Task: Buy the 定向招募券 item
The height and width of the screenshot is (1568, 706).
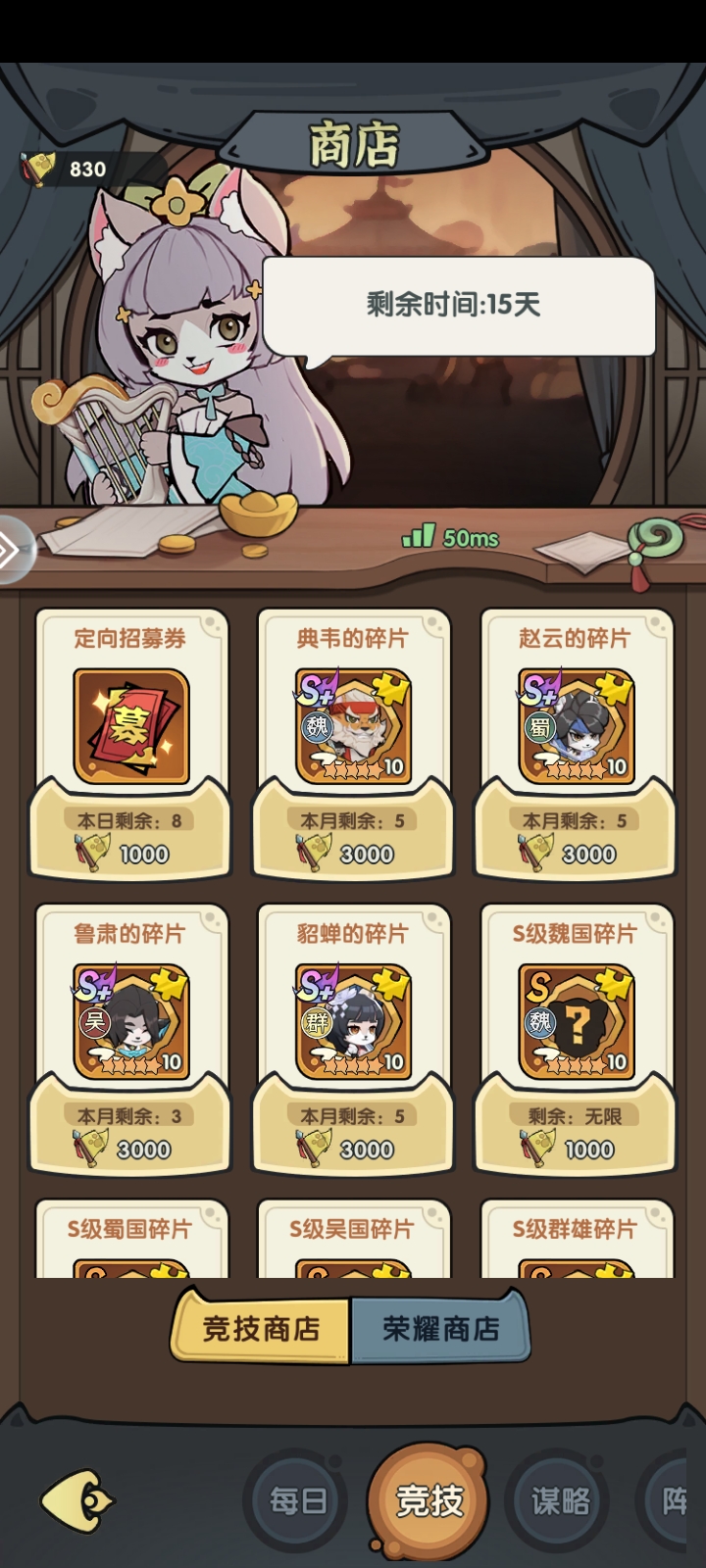Action: [x=130, y=743]
